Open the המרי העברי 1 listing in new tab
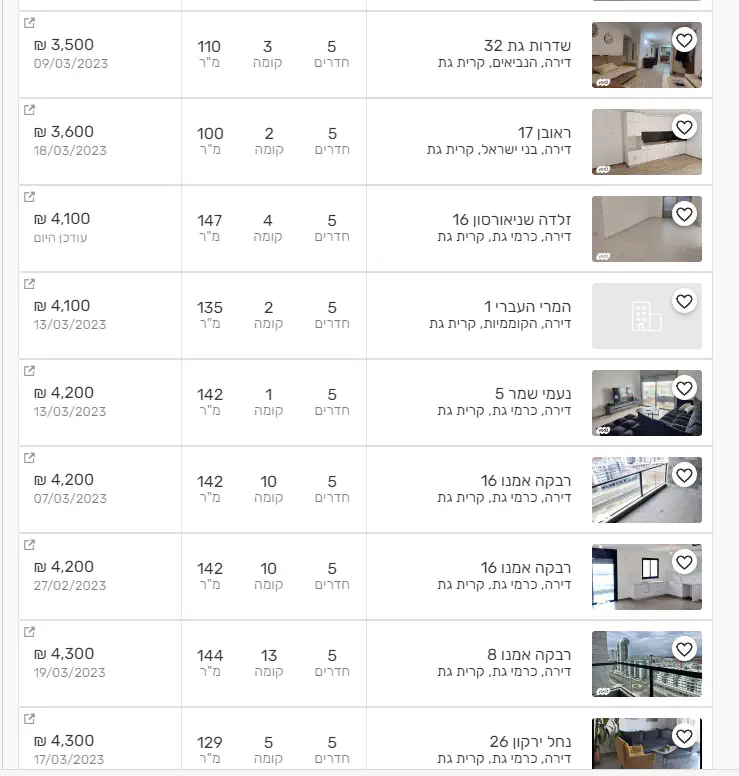This screenshot has height=776, width=739. tap(29, 284)
